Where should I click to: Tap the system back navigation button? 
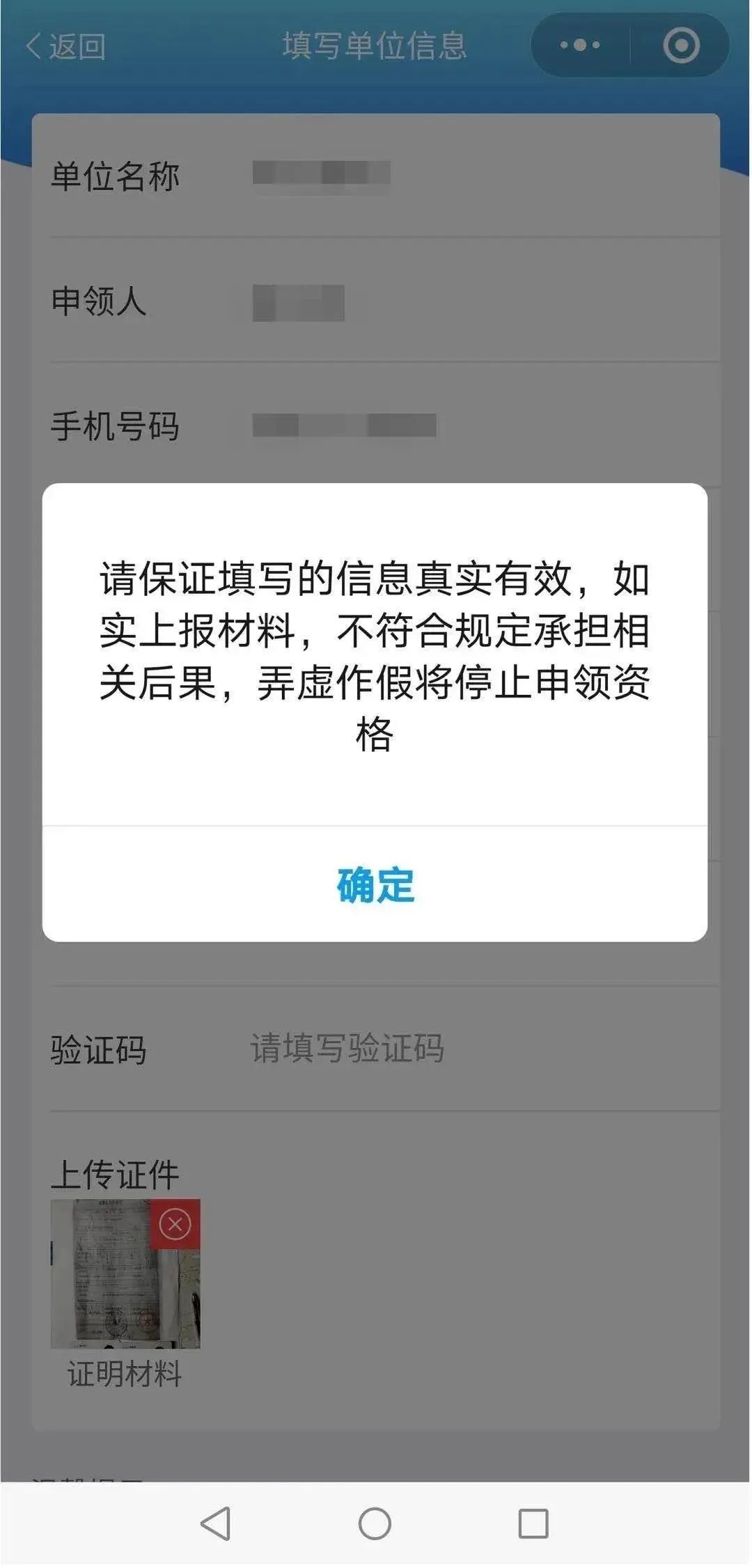216,1523
